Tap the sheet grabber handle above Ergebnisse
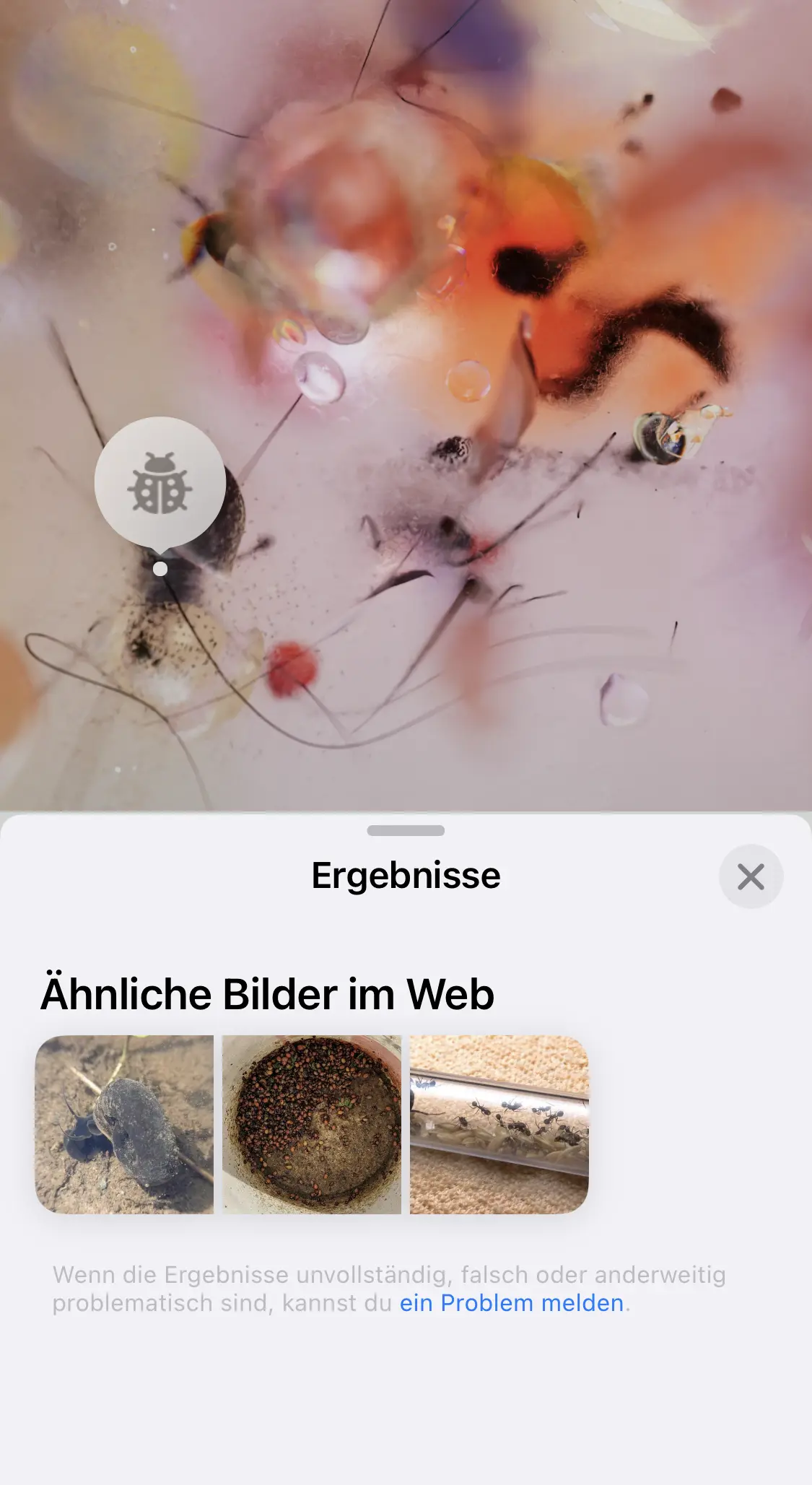The height and width of the screenshot is (1485, 812). tap(406, 830)
